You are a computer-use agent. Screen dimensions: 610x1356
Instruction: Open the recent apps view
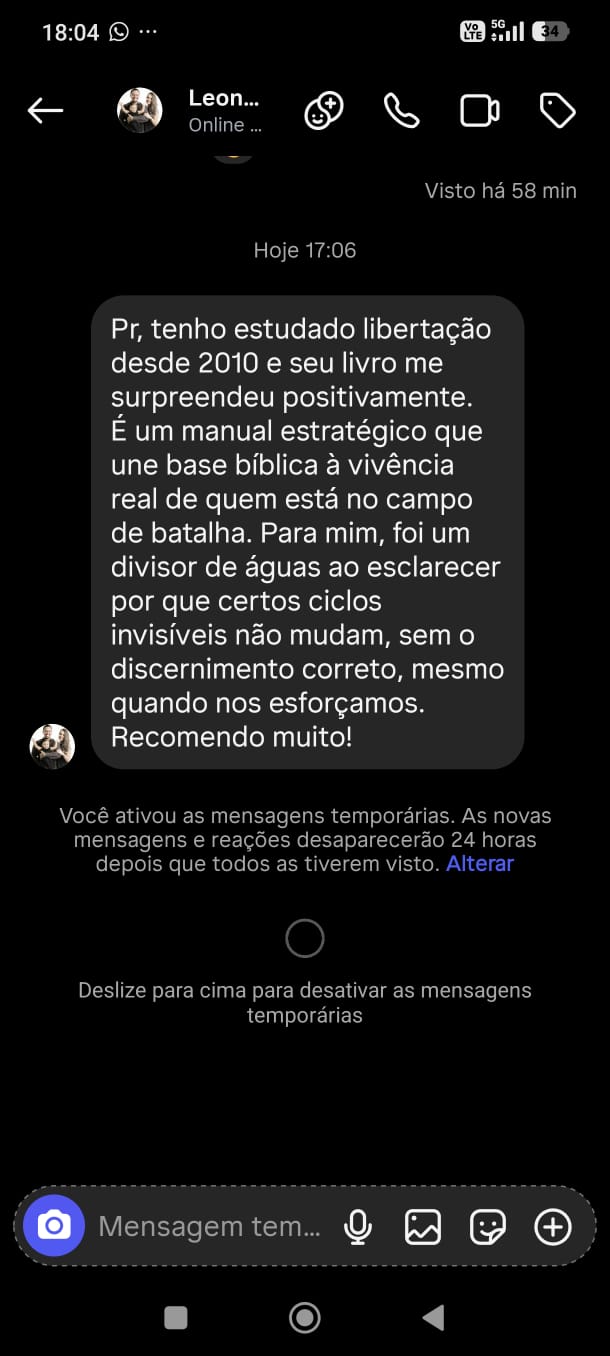[x=176, y=1318]
